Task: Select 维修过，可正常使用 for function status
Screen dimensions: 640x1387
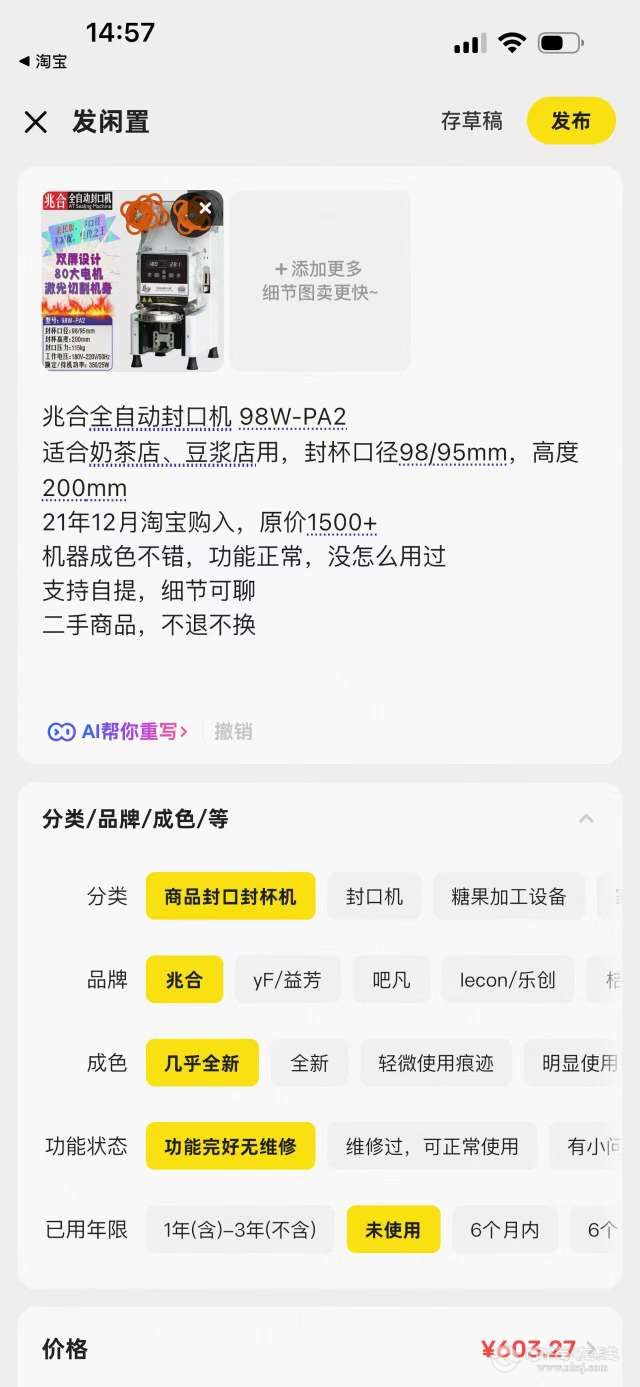Action: click(432, 1146)
